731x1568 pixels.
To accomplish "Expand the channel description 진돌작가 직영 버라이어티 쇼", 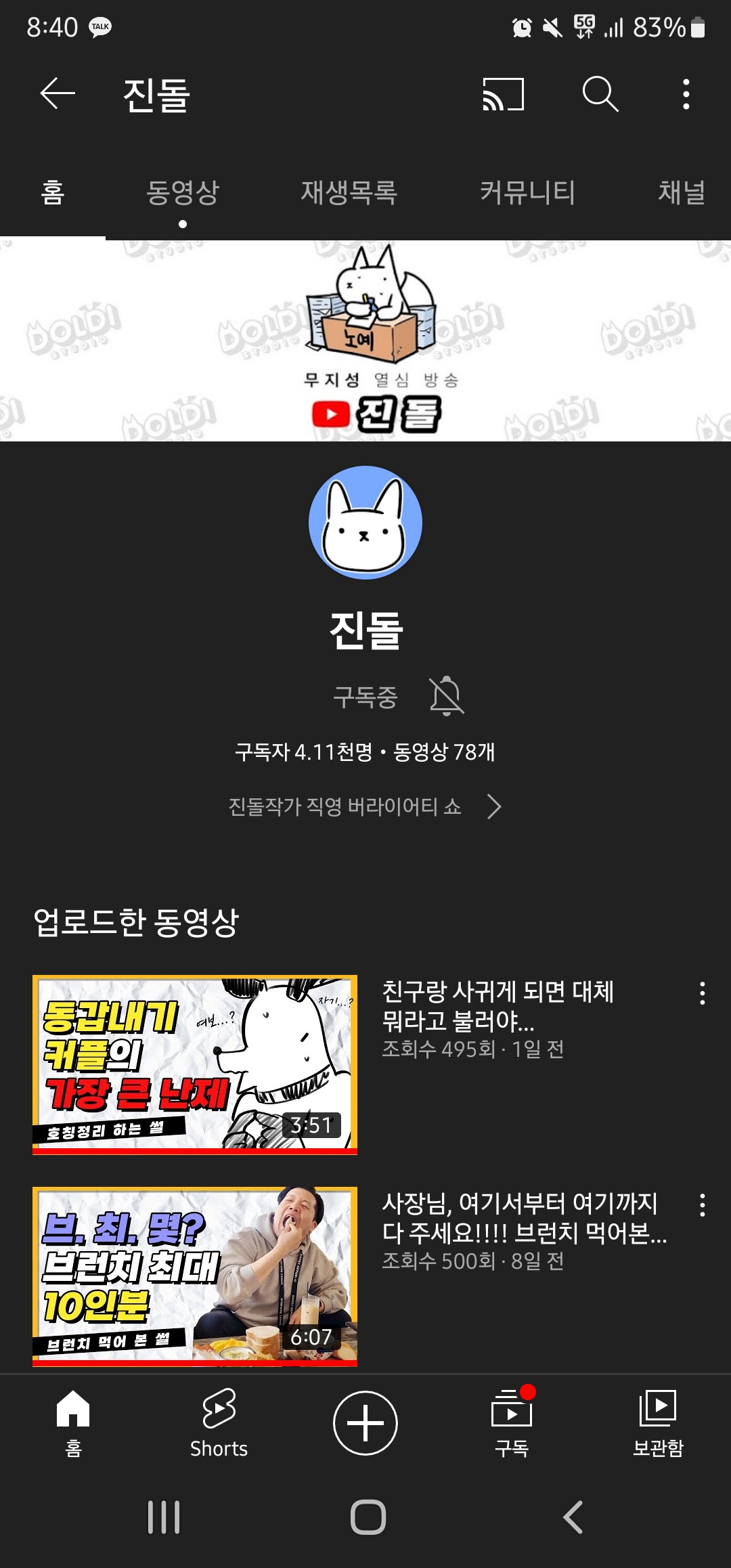I will pyautogui.click(x=365, y=806).
